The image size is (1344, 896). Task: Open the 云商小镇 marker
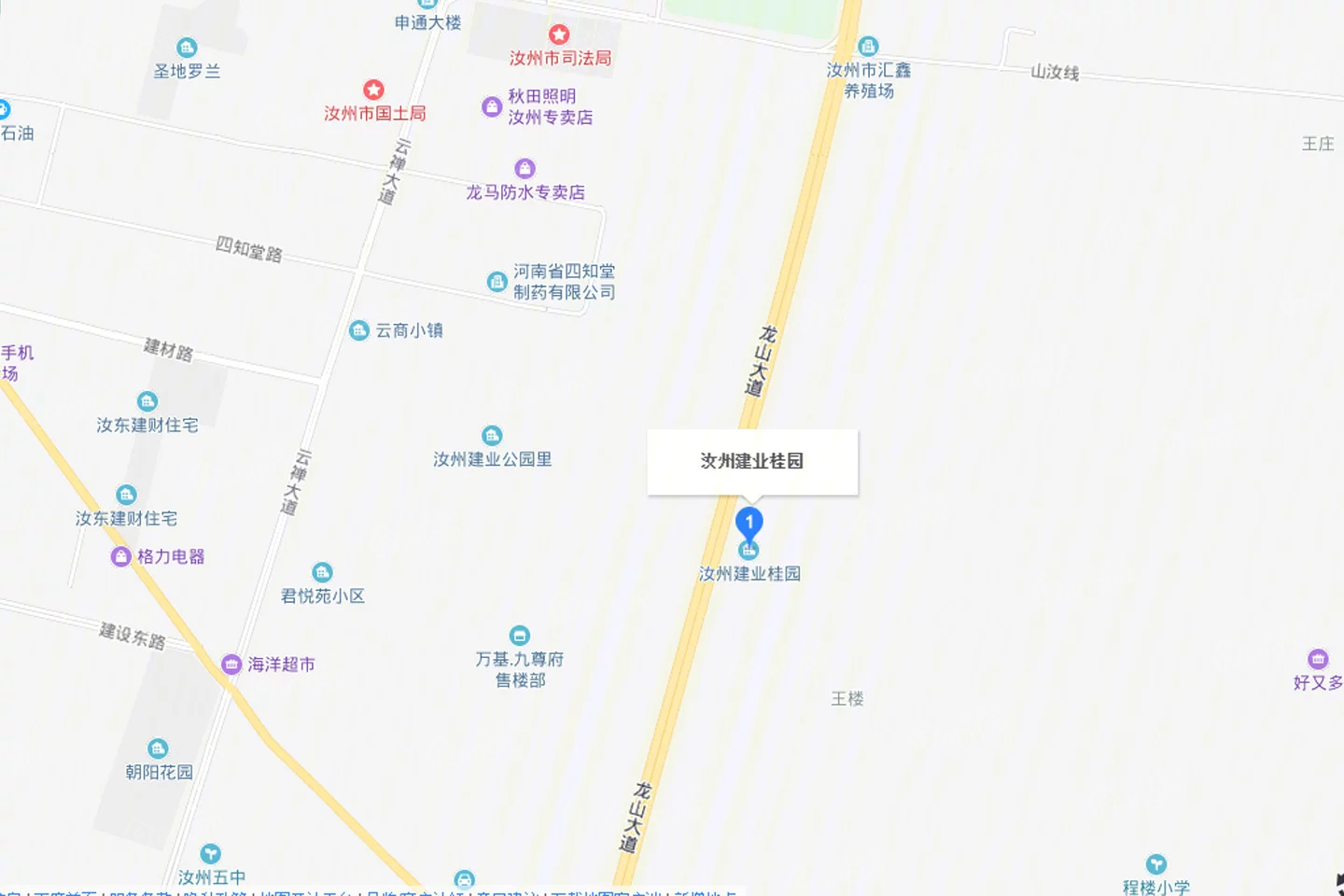[359, 330]
